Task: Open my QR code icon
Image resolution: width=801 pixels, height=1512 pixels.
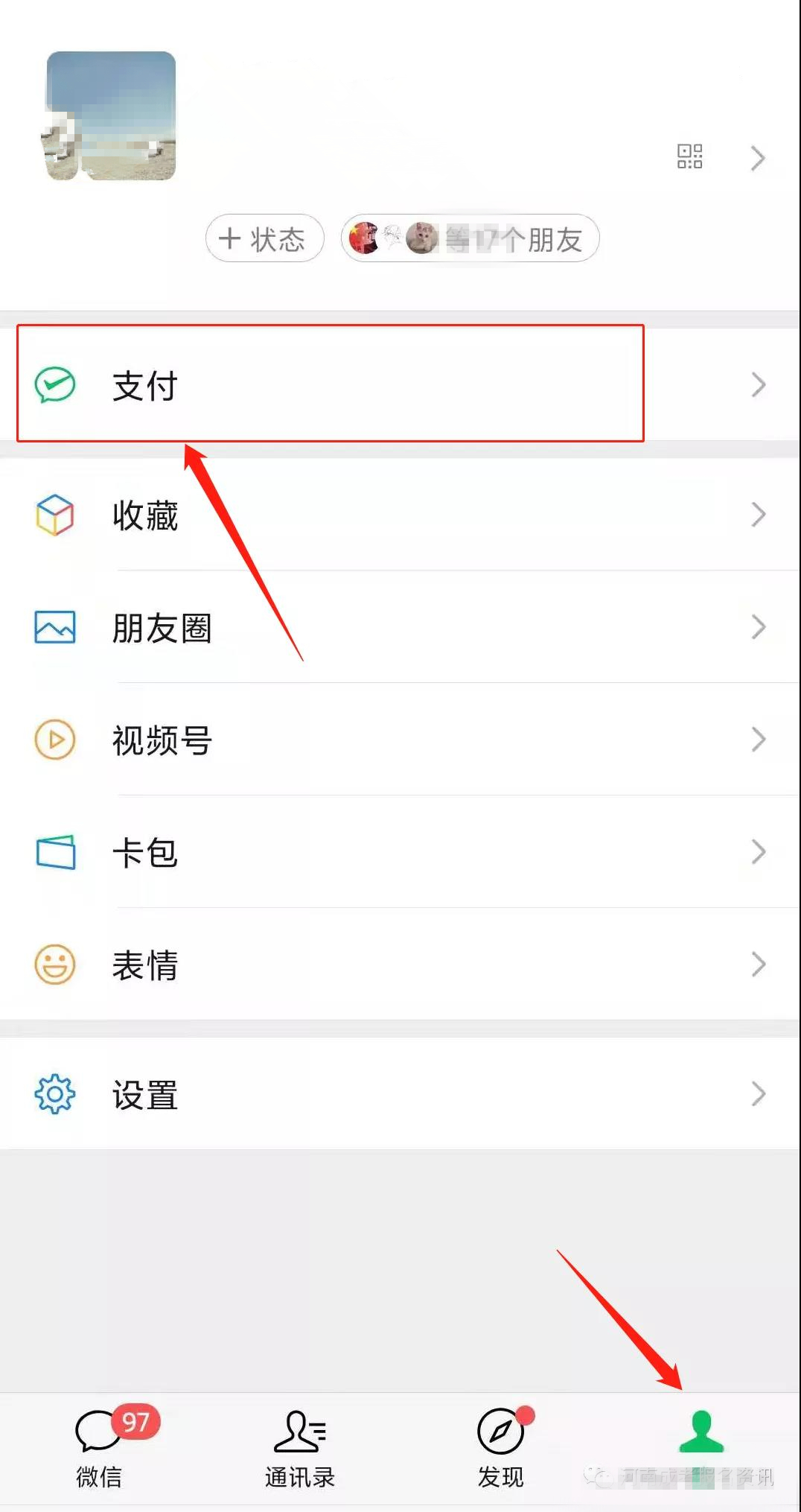Action: coord(689,156)
